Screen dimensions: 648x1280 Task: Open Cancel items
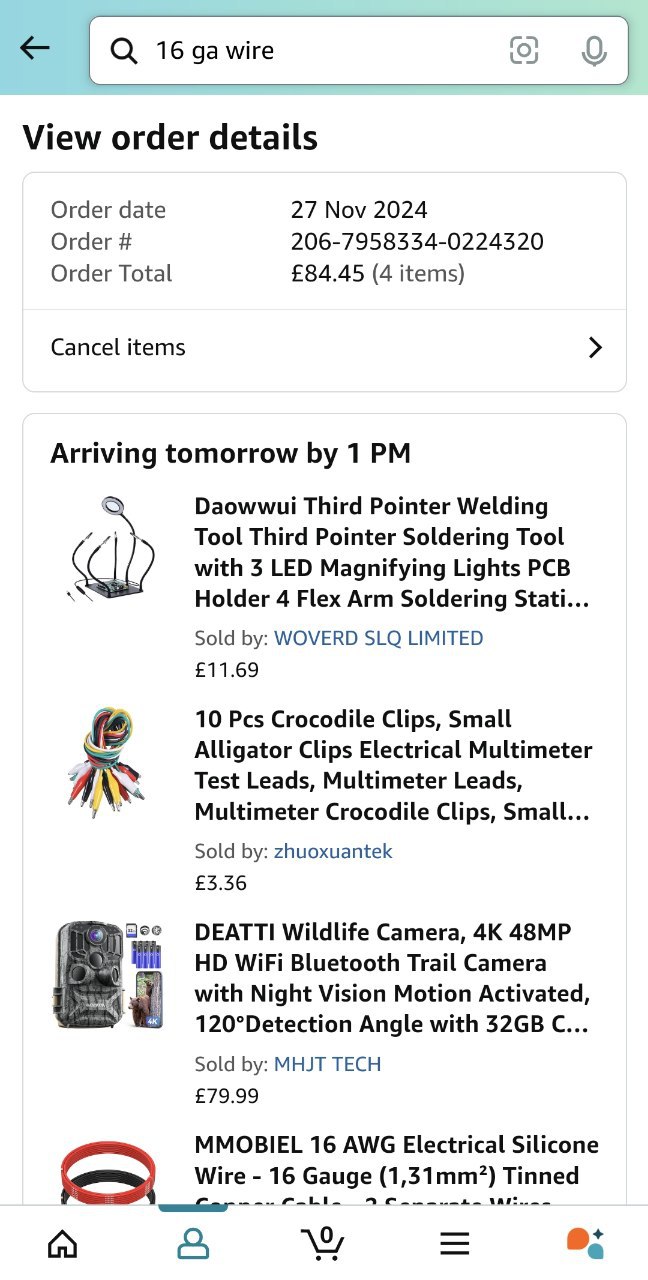tap(324, 347)
